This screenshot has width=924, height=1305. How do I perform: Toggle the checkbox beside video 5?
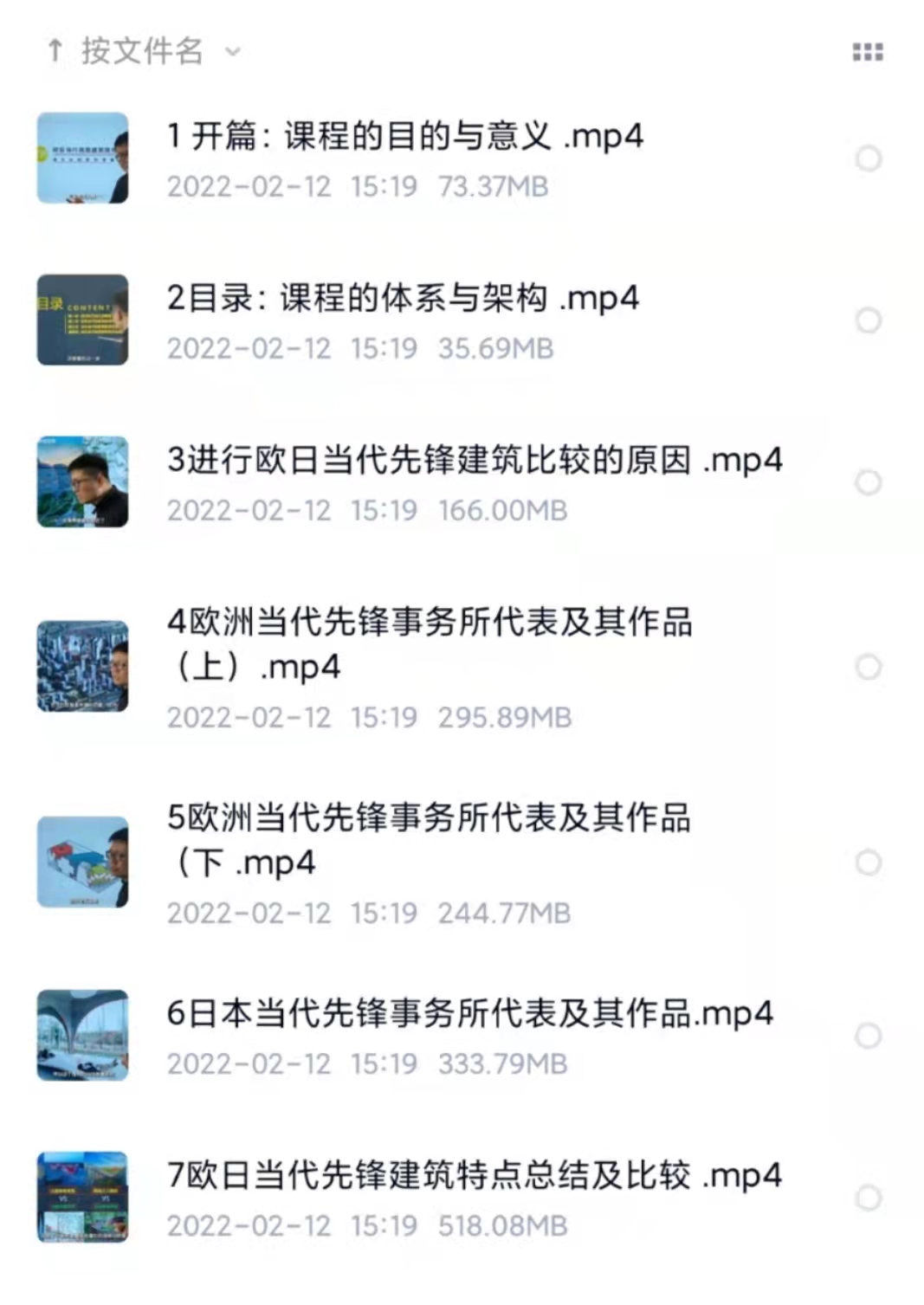coord(867,862)
